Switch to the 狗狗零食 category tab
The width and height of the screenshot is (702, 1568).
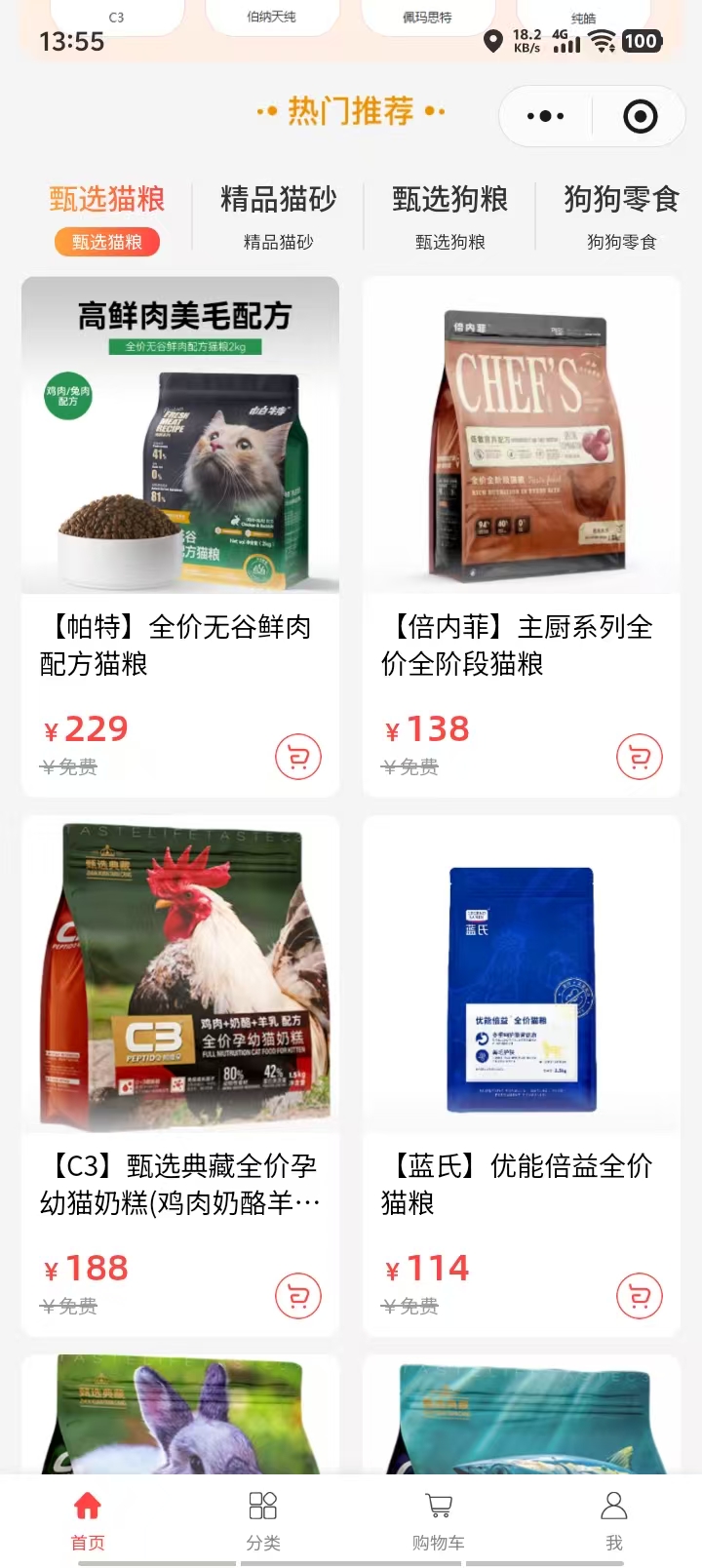pos(621,216)
